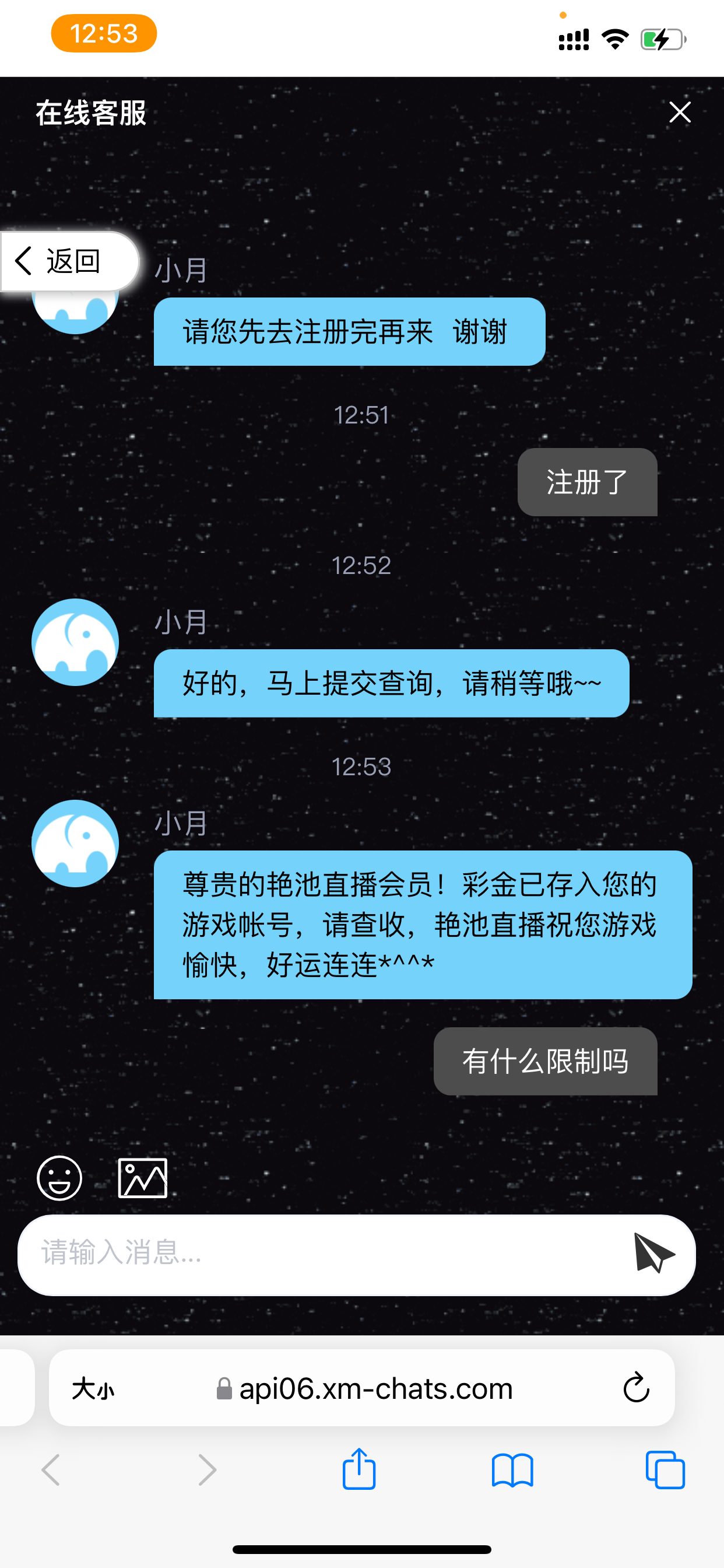
Task: Share this page from Safari toolbar
Action: pos(359,1470)
